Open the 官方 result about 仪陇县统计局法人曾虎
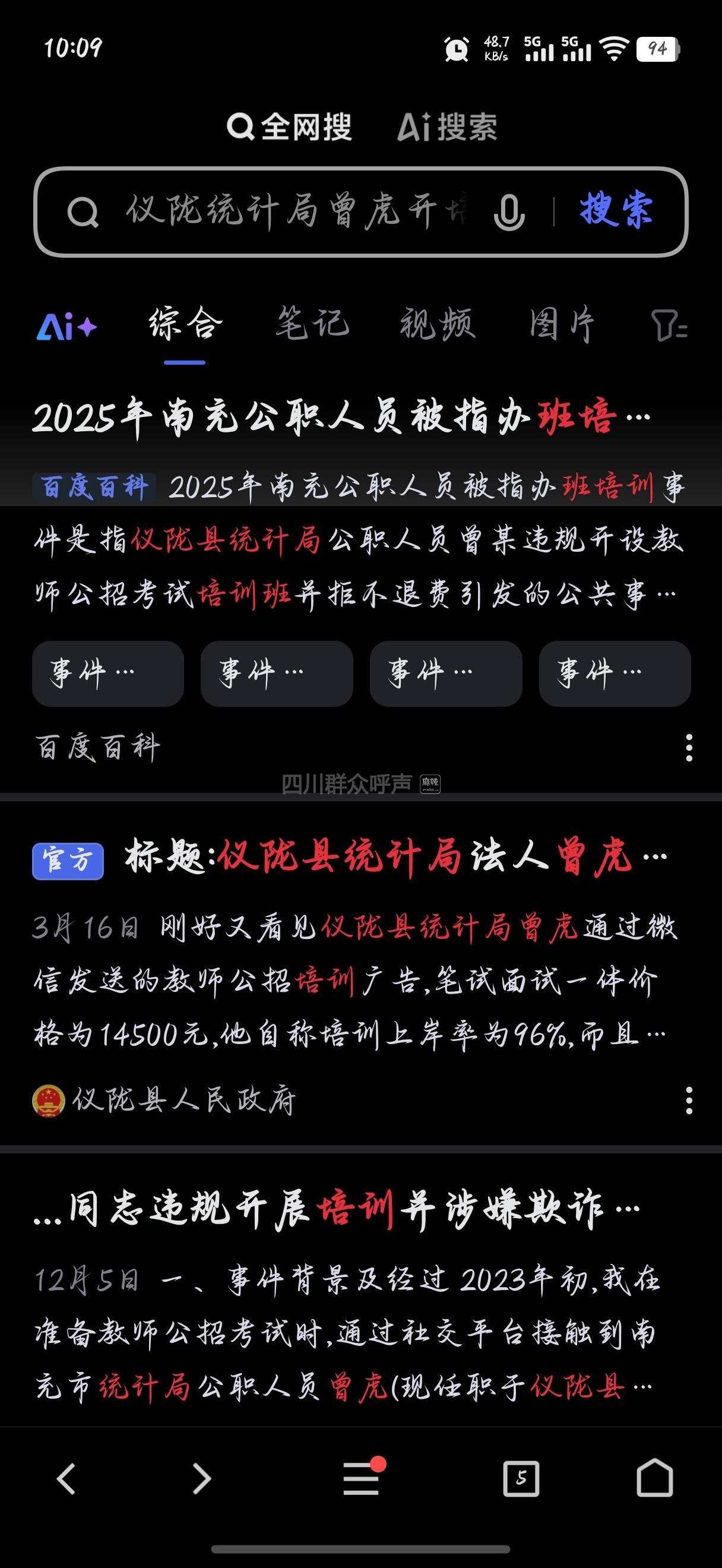Viewport: 722px width, 1568px height. (x=395, y=858)
